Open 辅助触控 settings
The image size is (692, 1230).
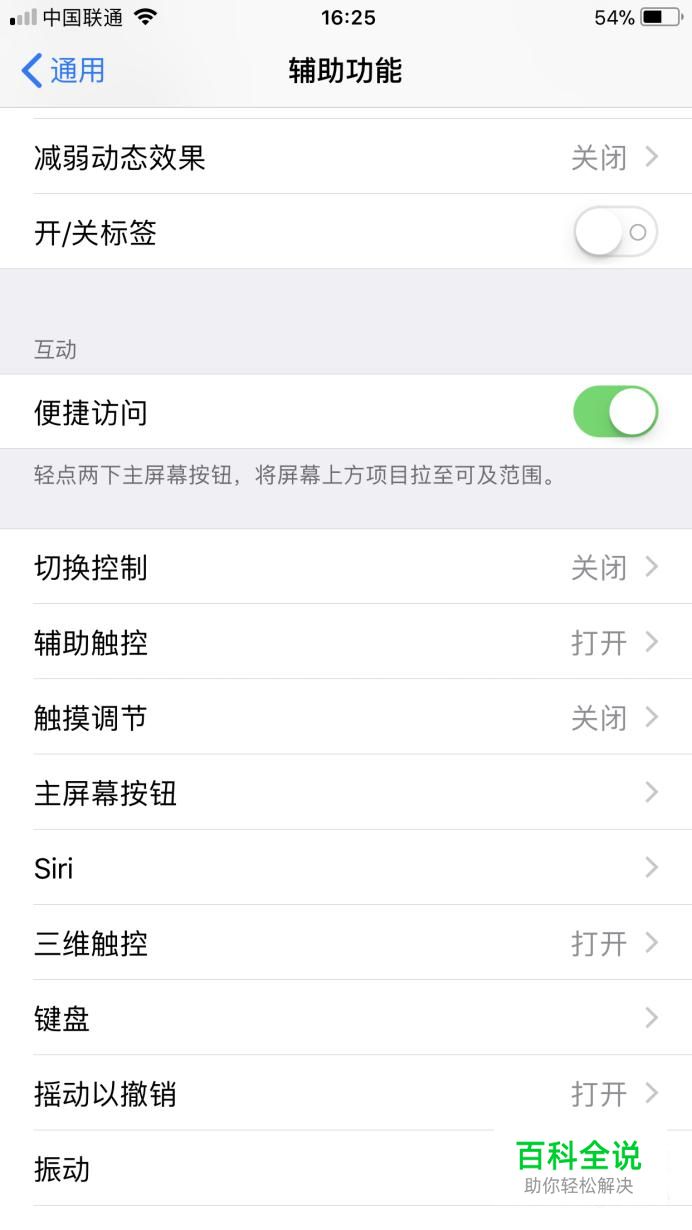tap(346, 642)
